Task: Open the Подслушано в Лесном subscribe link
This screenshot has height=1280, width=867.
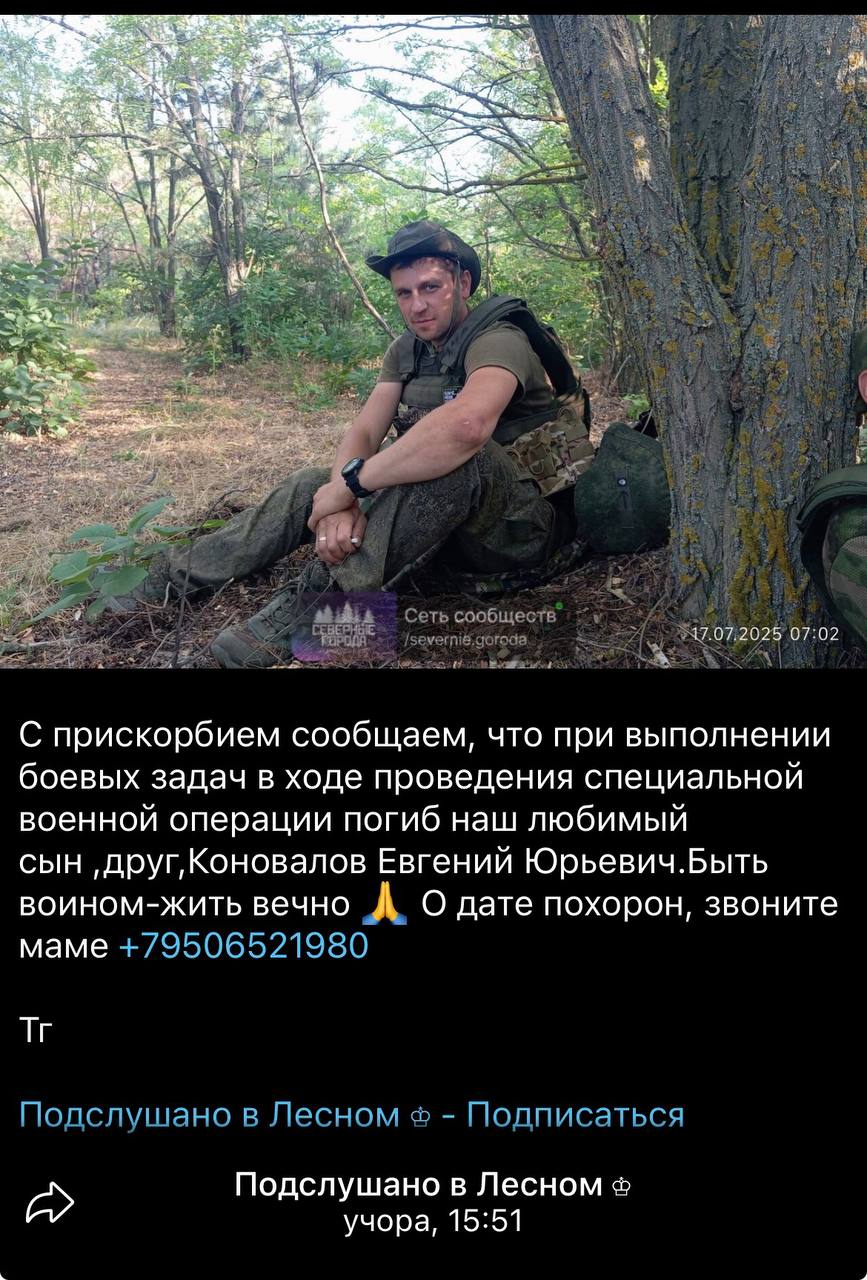Action: (x=351, y=1114)
